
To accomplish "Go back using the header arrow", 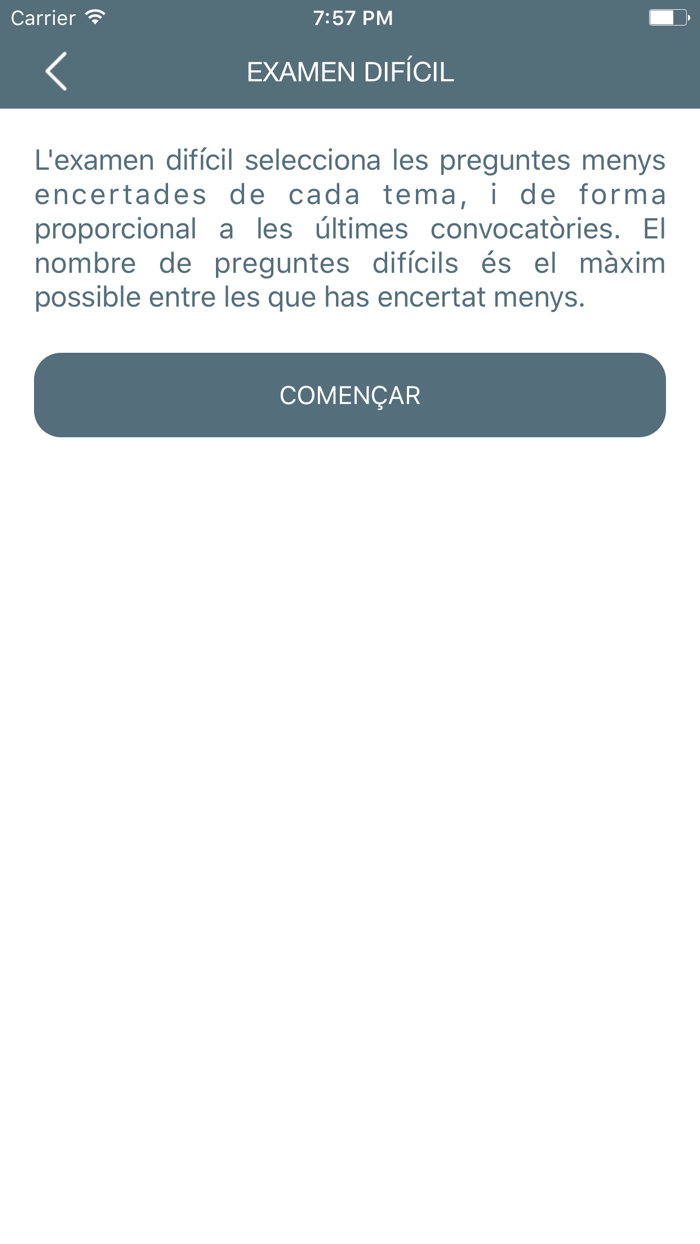I will point(56,72).
